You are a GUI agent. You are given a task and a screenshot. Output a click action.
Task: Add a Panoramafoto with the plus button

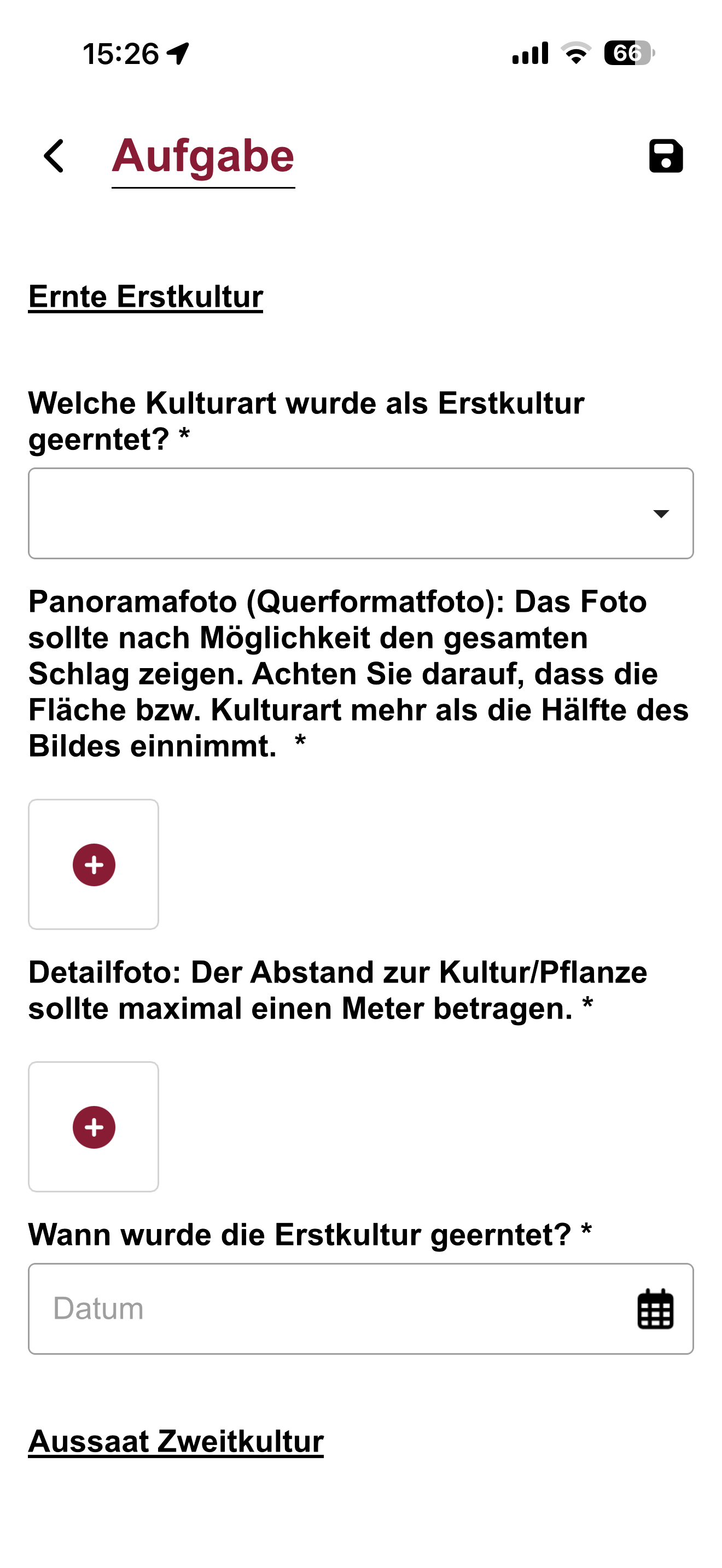coord(94,864)
